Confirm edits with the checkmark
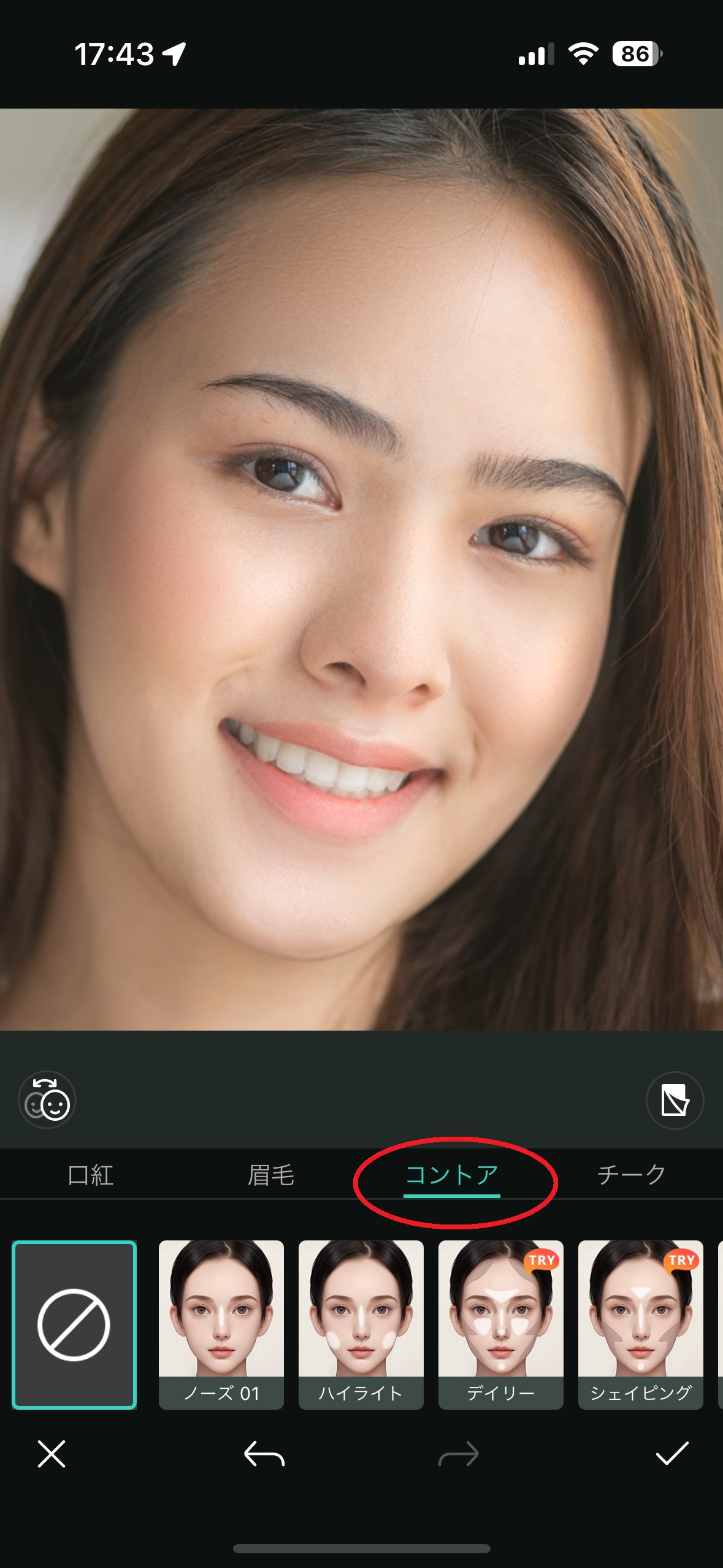 tap(672, 1454)
